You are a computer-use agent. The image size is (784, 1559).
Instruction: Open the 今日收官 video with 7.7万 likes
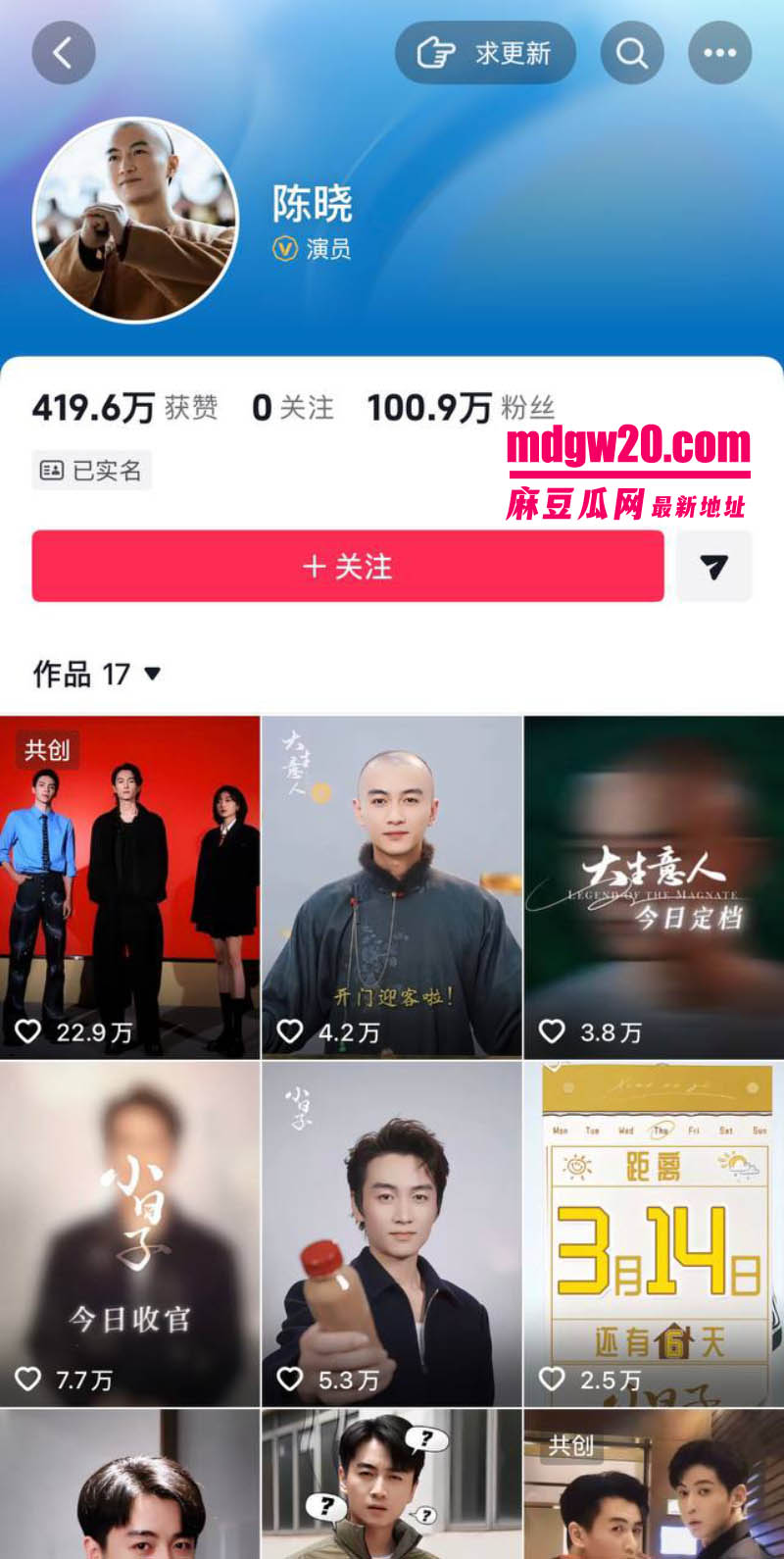(129, 1234)
